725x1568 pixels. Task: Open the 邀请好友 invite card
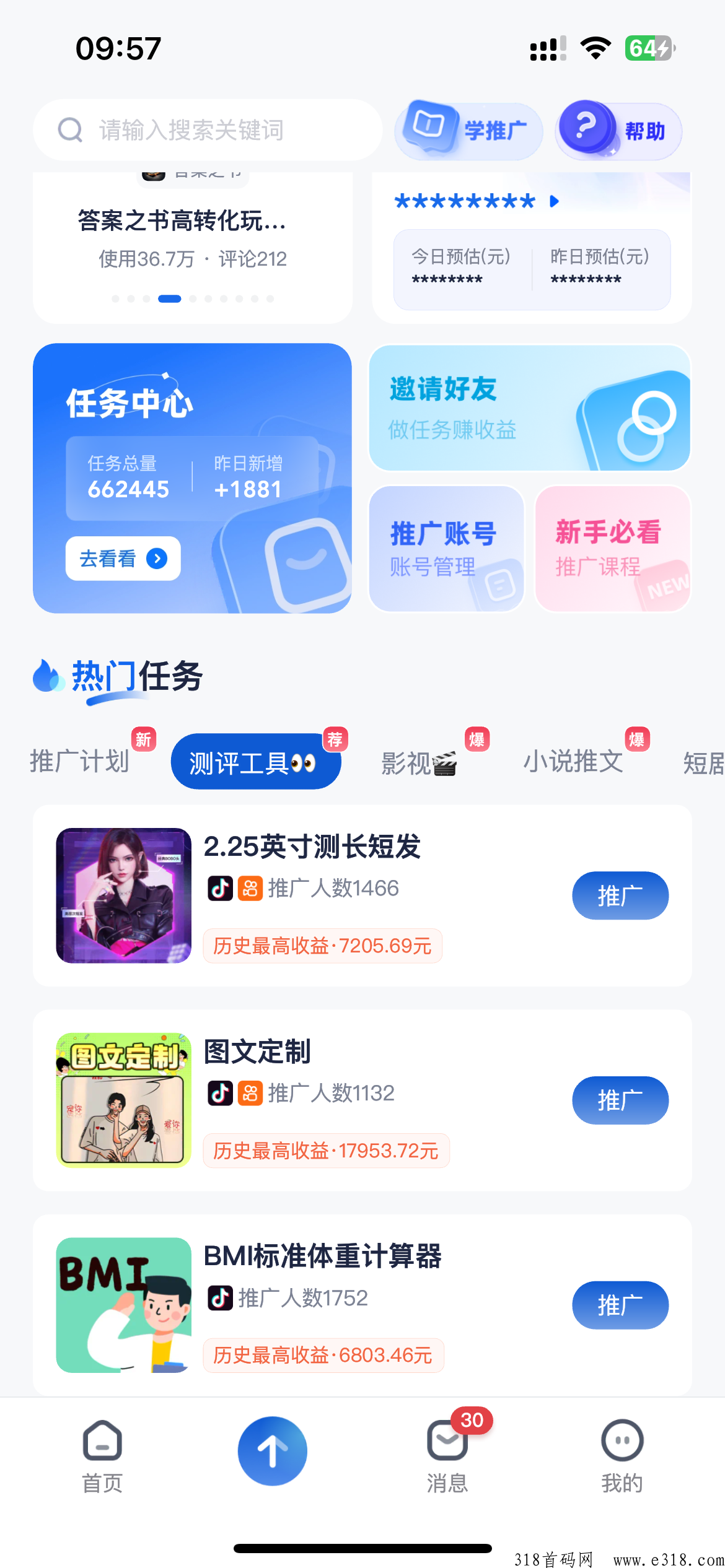click(x=529, y=408)
